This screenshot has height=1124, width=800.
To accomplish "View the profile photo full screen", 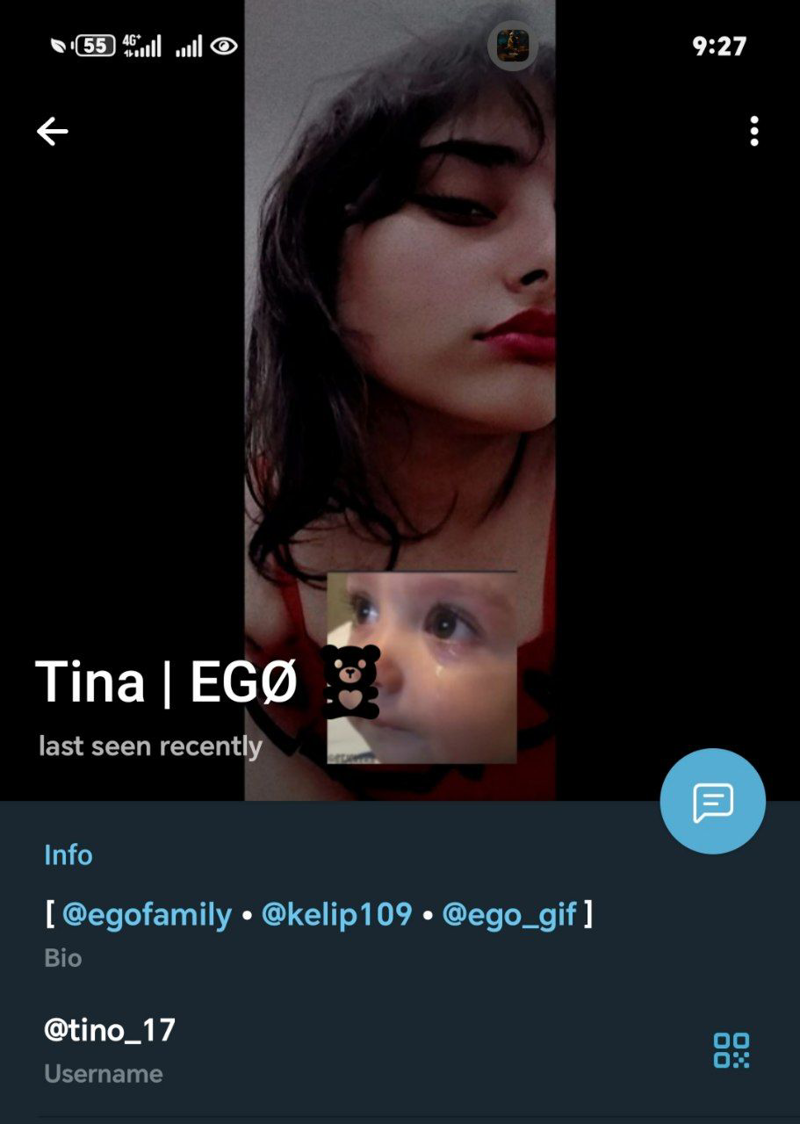I will tap(400, 350).
